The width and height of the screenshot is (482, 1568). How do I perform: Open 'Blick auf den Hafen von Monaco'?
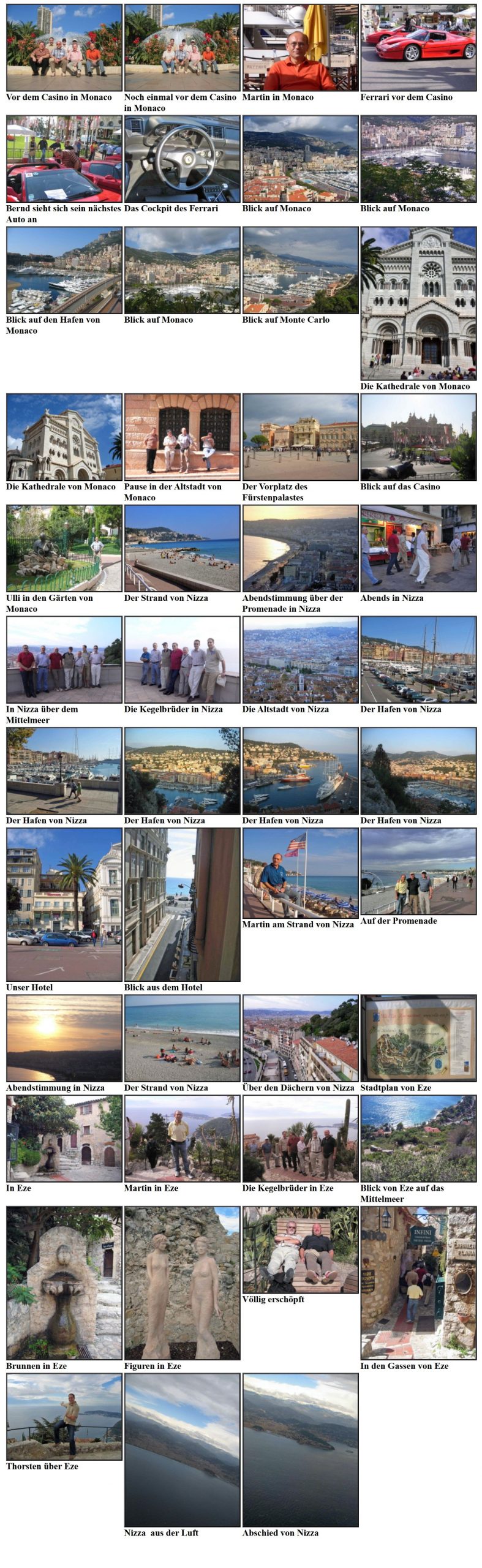coord(64,270)
